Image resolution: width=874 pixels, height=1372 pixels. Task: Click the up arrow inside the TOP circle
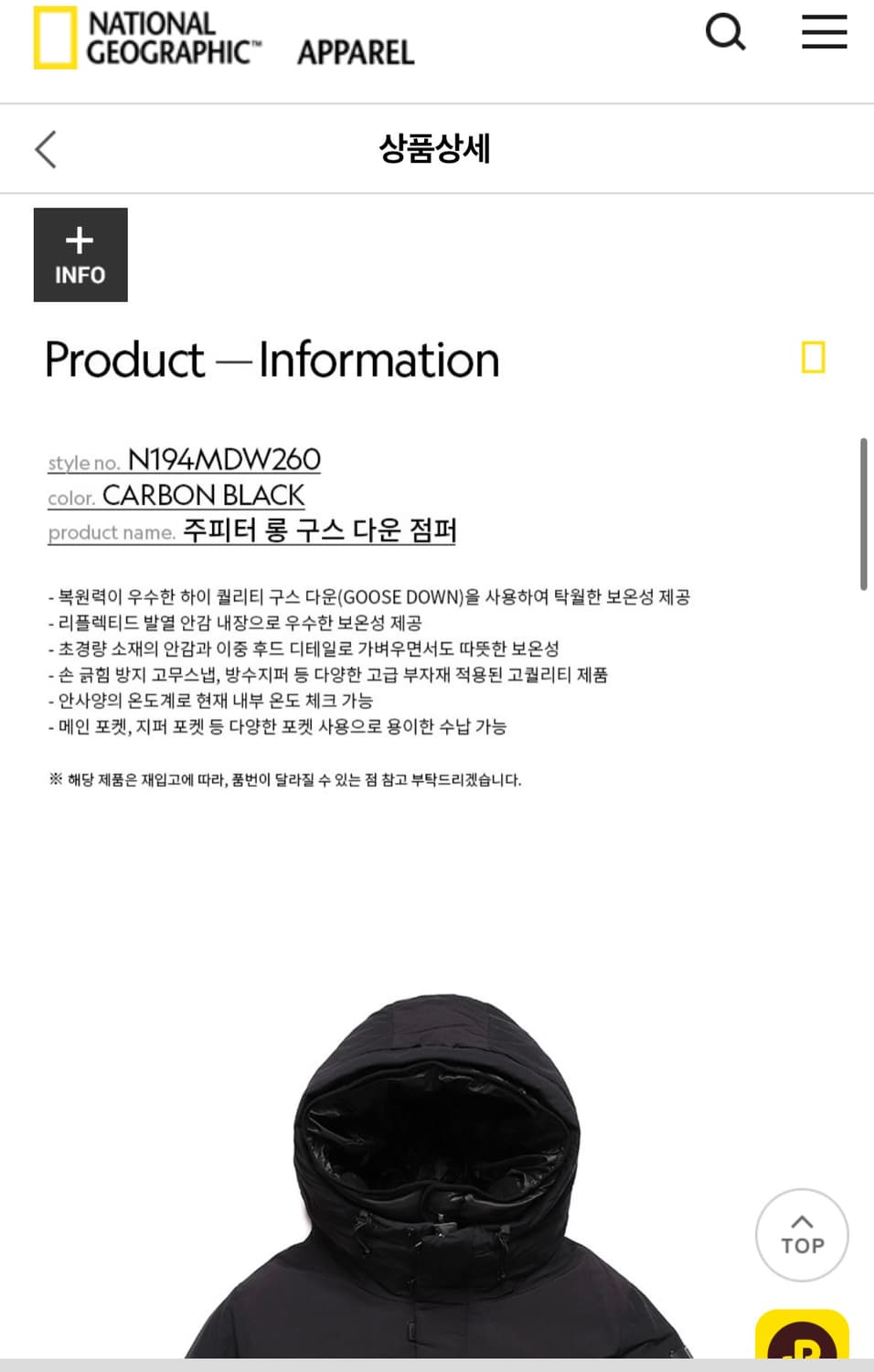(x=802, y=1222)
